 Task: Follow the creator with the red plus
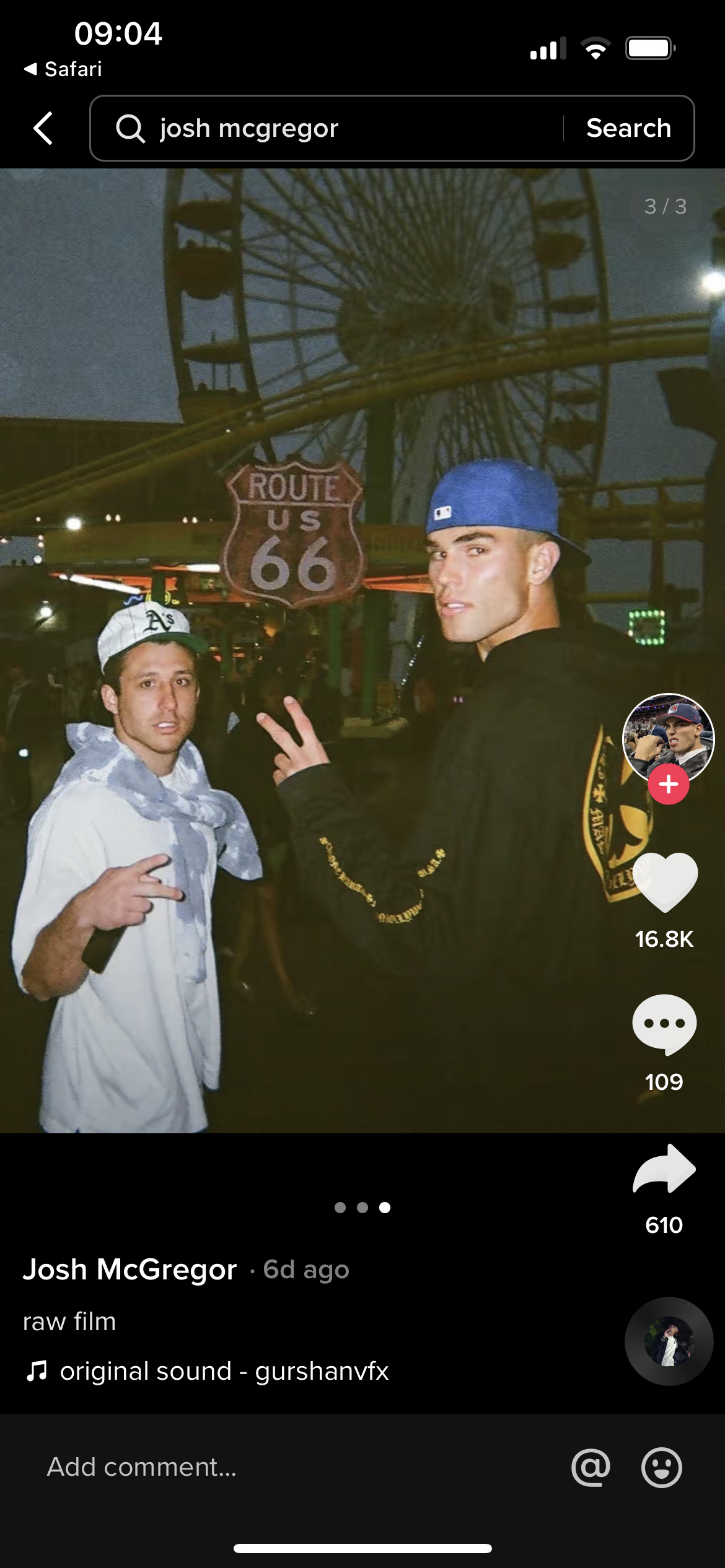point(668,784)
